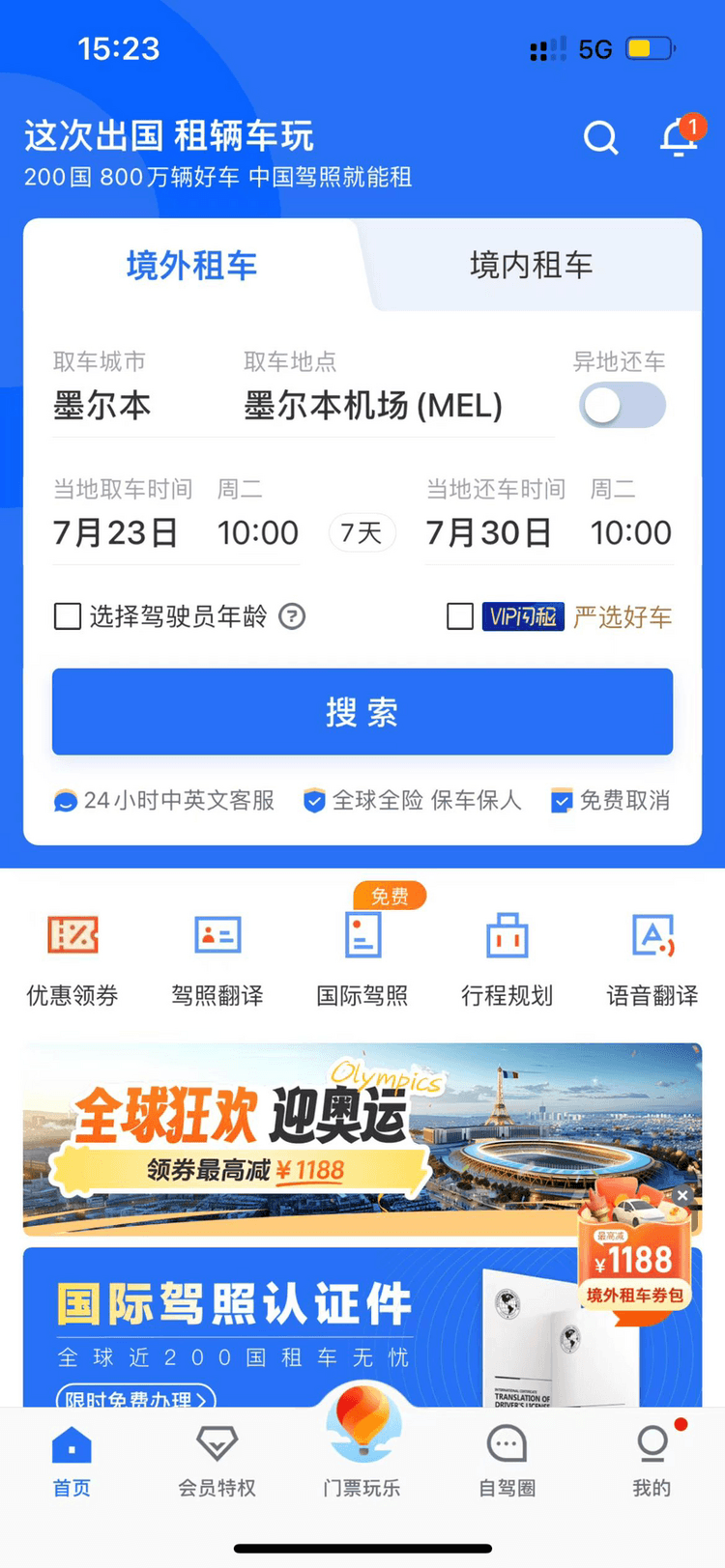Check the VIP闪租 严选好车 box

point(460,616)
